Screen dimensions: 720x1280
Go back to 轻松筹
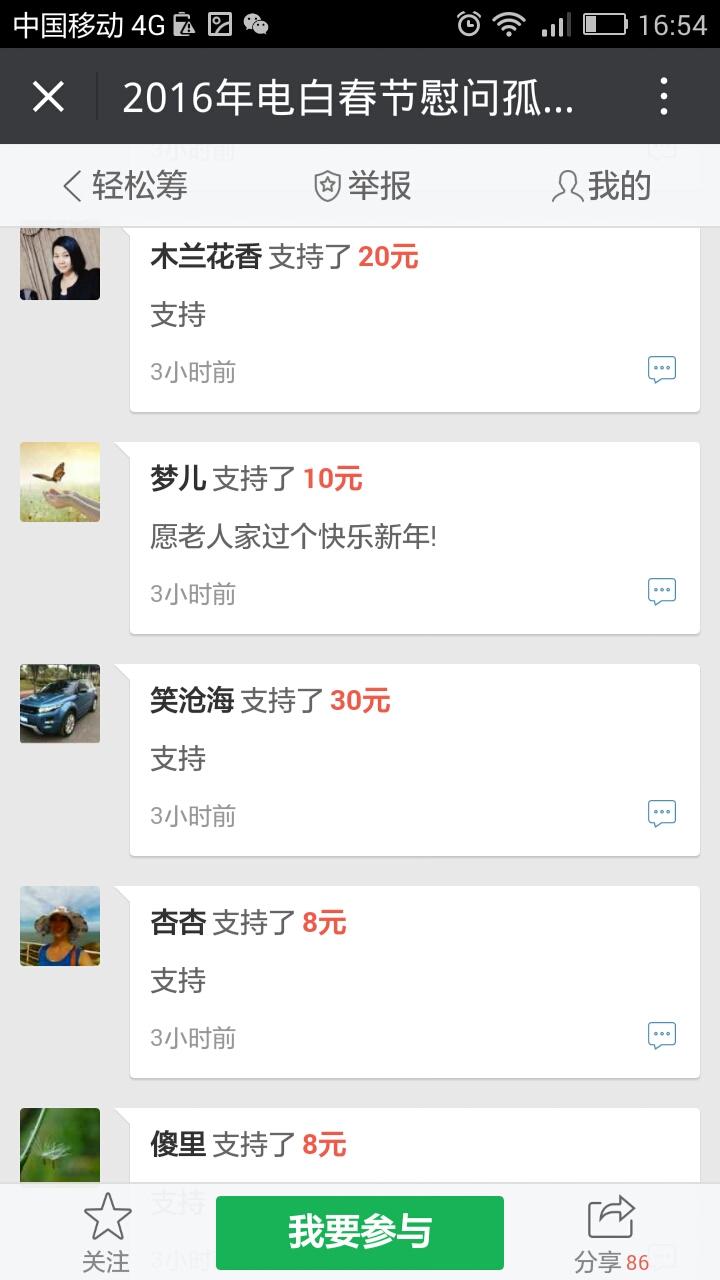click(125, 186)
